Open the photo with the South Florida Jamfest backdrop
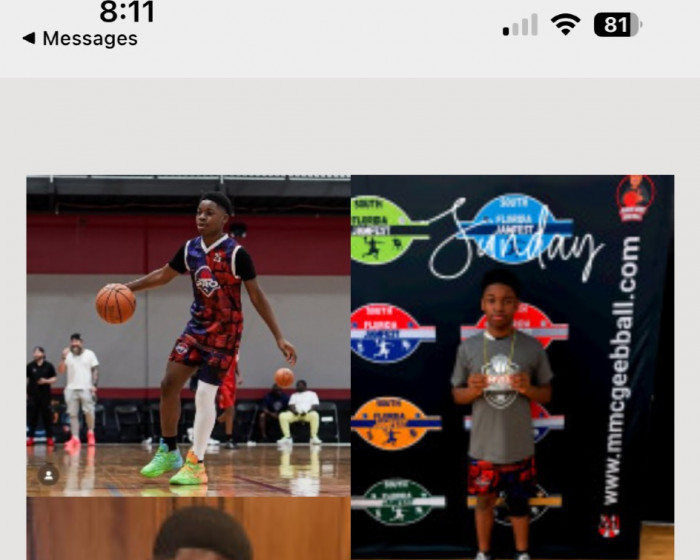Screen dimensions: 700x560 [512, 367]
